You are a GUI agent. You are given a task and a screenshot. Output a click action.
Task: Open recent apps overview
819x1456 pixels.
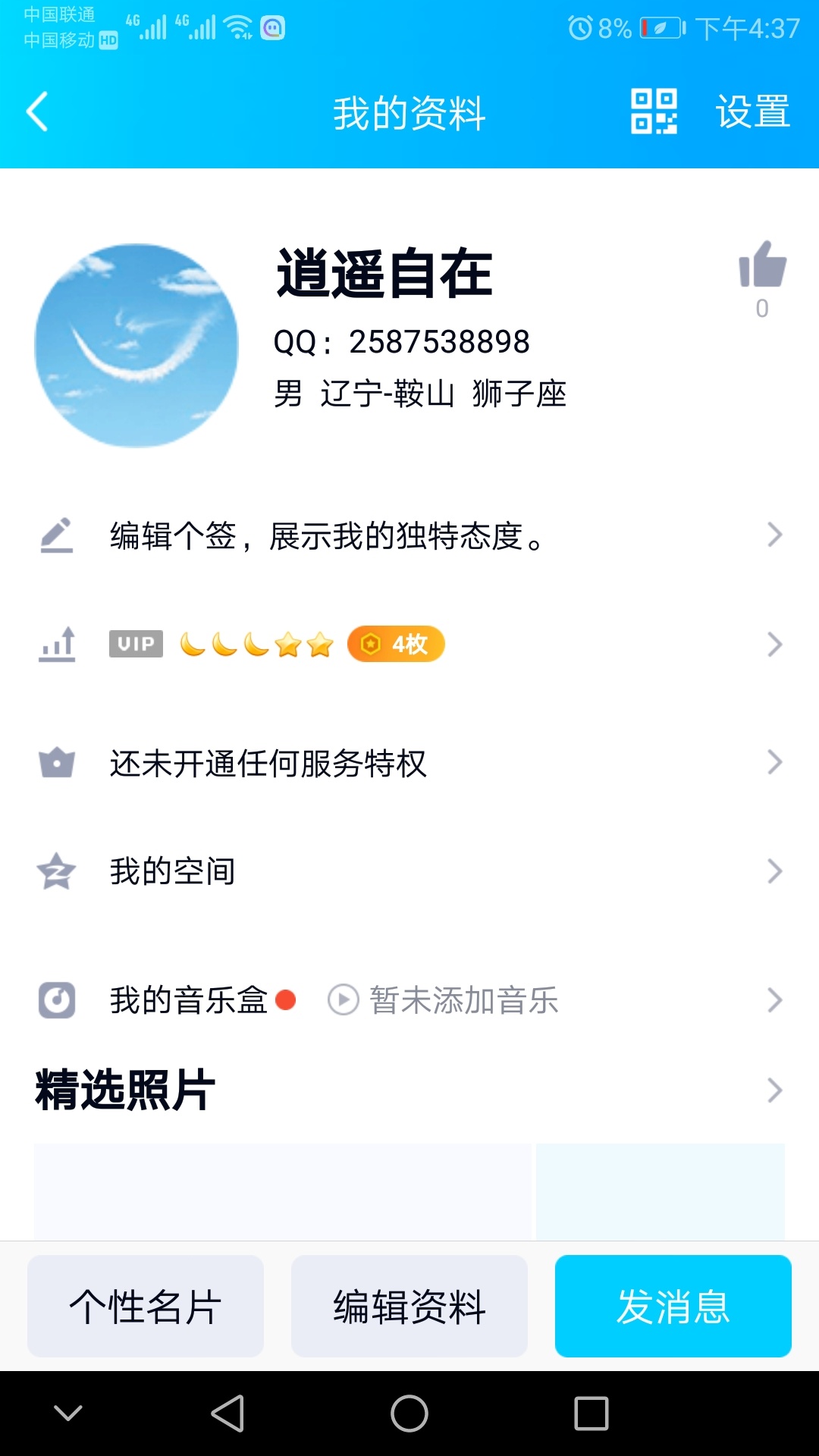(591, 1414)
